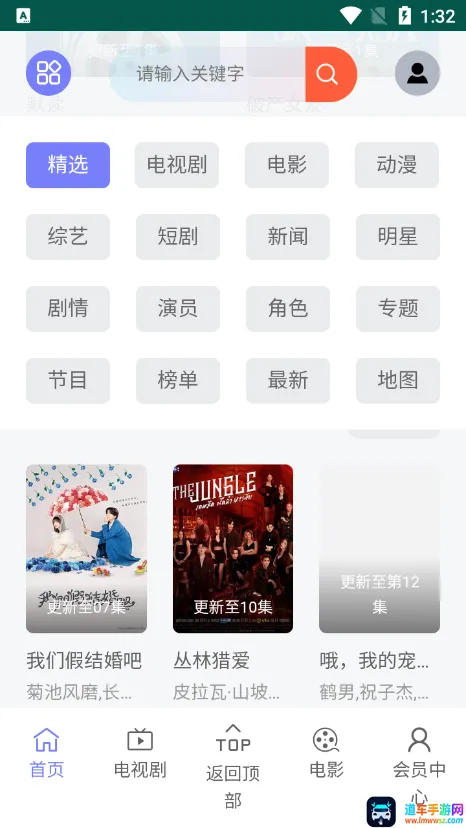Select the 榜单 chip
Screen dimensions: 466x828
click(178, 381)
